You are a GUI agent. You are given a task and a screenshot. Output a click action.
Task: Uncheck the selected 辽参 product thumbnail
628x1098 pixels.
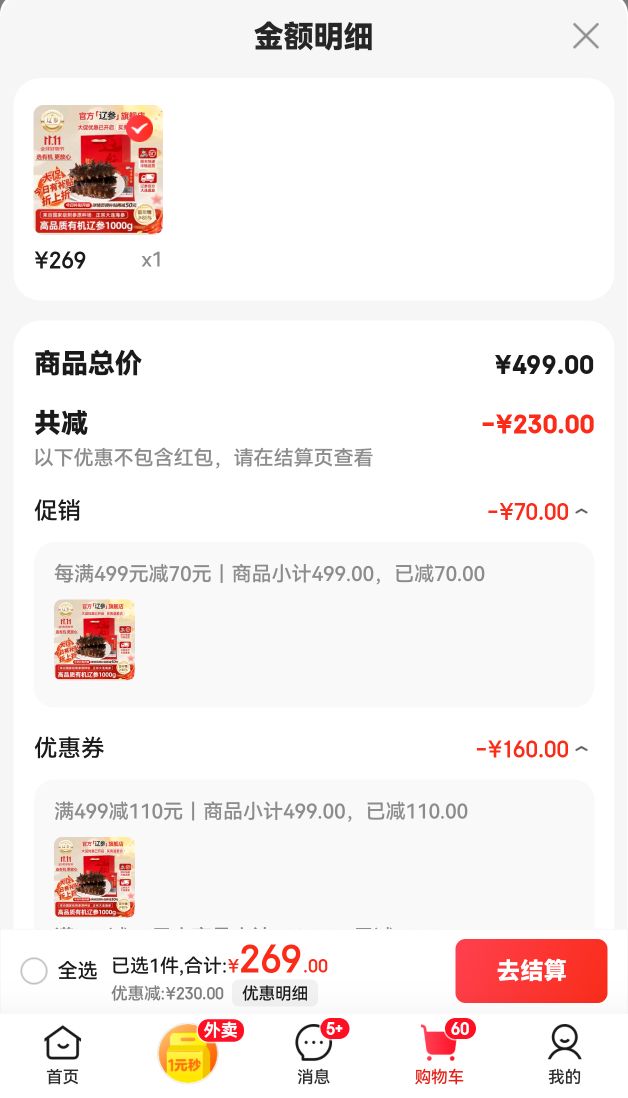tap(140, 129)
